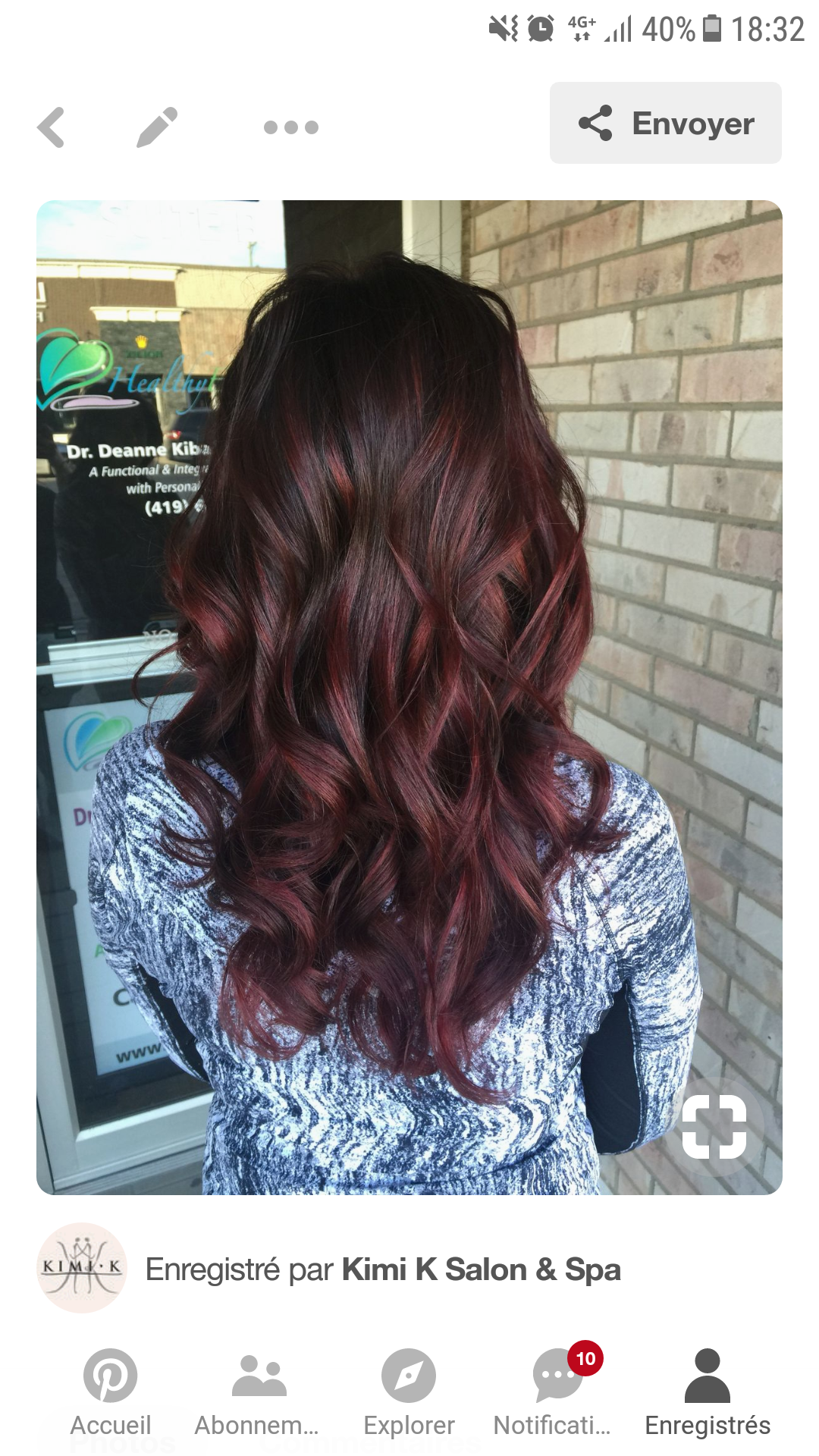The image size is (819, 1456).
Task: Open the three-dot overflow menu
Action: [x=290, y=127]
